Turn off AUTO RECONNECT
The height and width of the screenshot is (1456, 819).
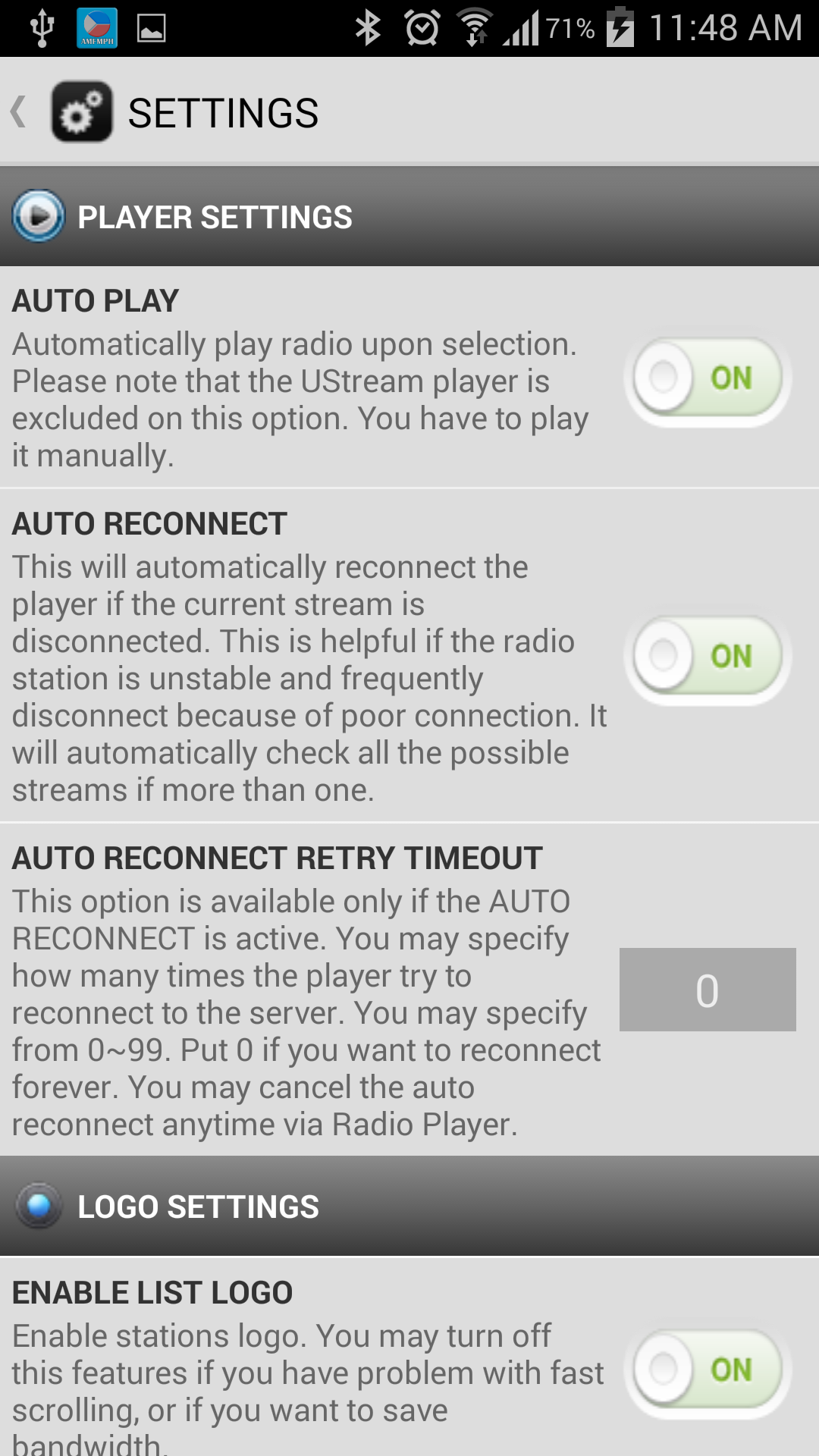click(706, 657)
